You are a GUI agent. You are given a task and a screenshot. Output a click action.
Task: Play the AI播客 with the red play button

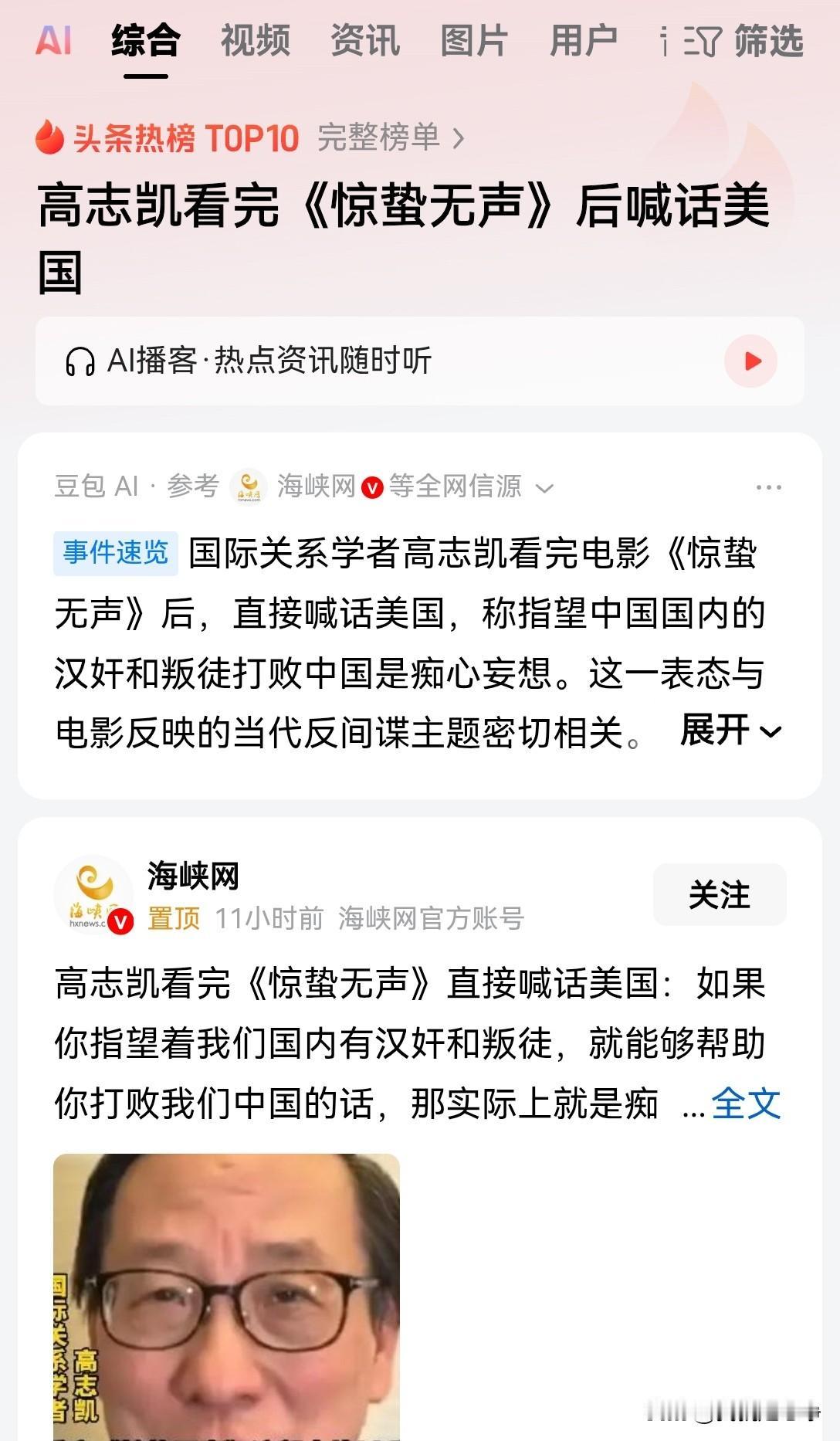[750, 360]
